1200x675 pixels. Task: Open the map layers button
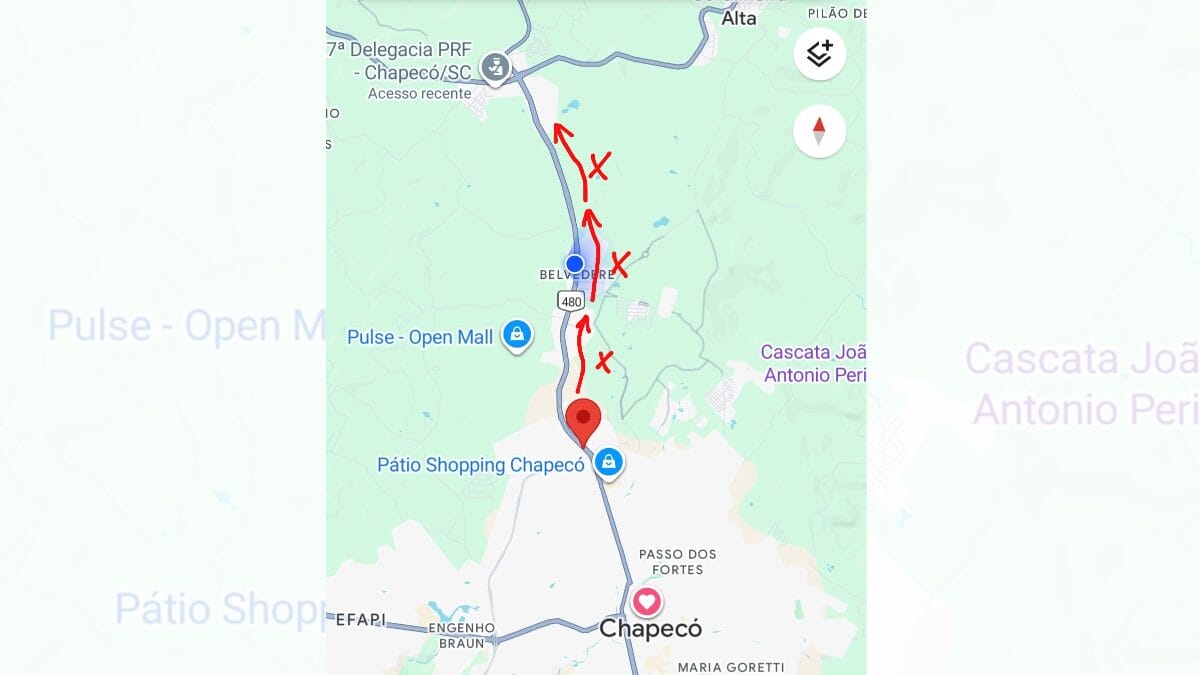coord(819,54)
